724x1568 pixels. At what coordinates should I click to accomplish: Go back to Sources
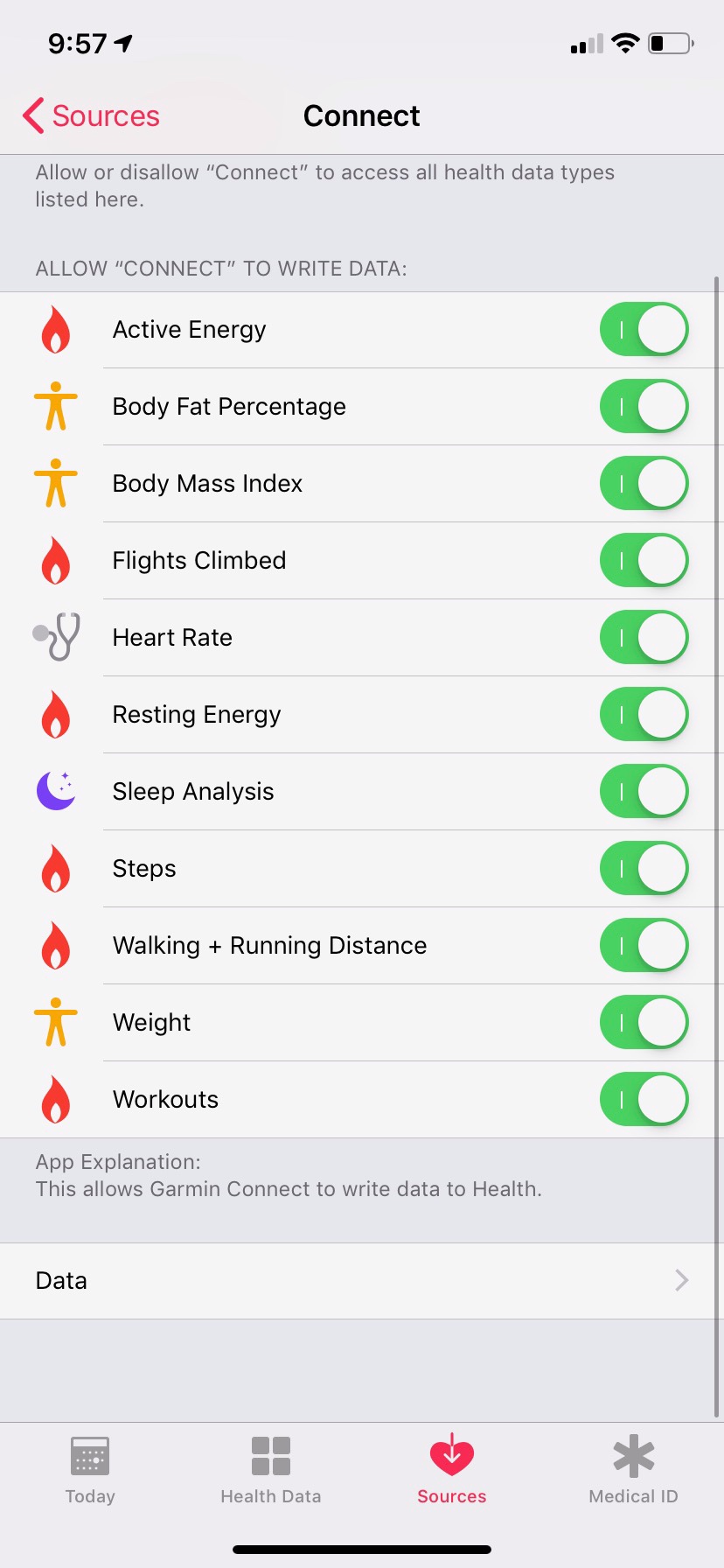point(91,115)
